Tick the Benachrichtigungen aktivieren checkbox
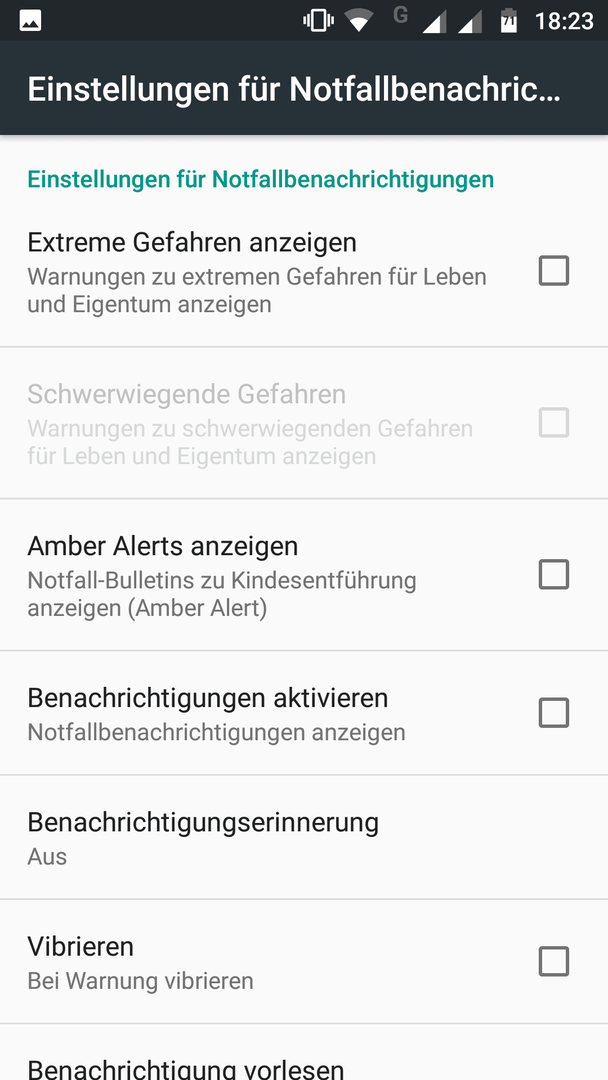Viewport: 608px width, 1080px height. point(554,713)
